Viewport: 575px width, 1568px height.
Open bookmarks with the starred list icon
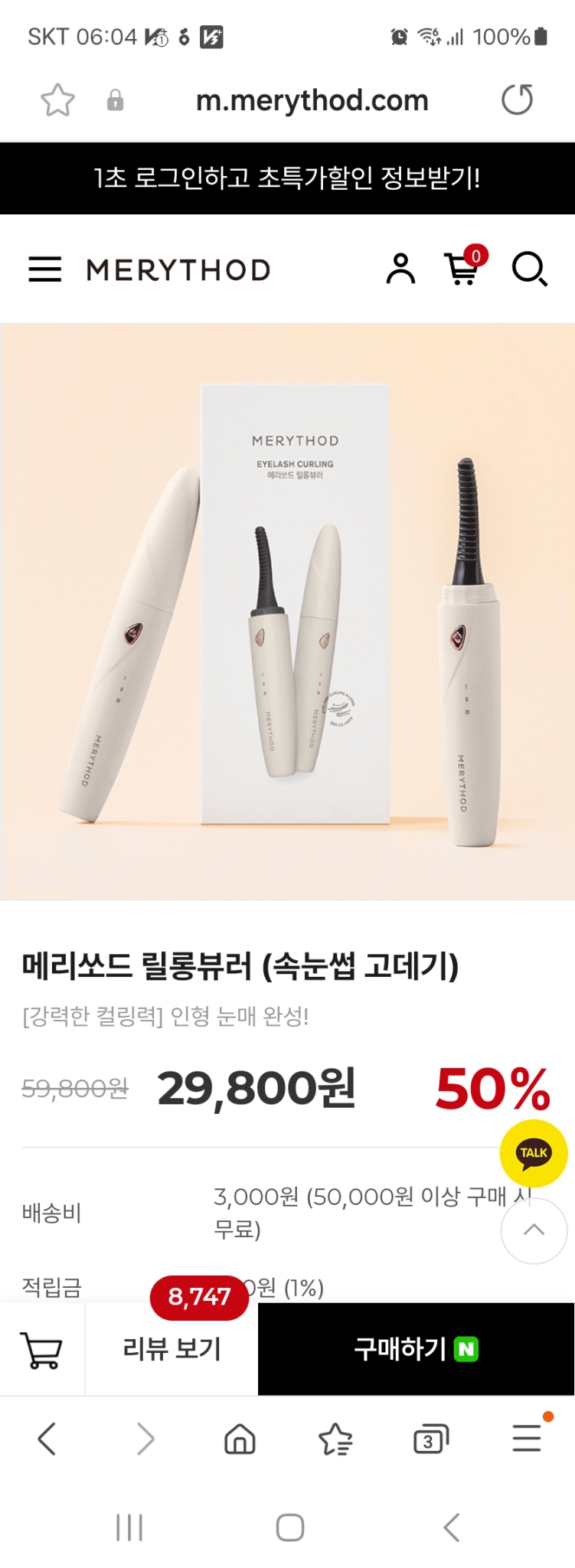(x=334, y=1438)
